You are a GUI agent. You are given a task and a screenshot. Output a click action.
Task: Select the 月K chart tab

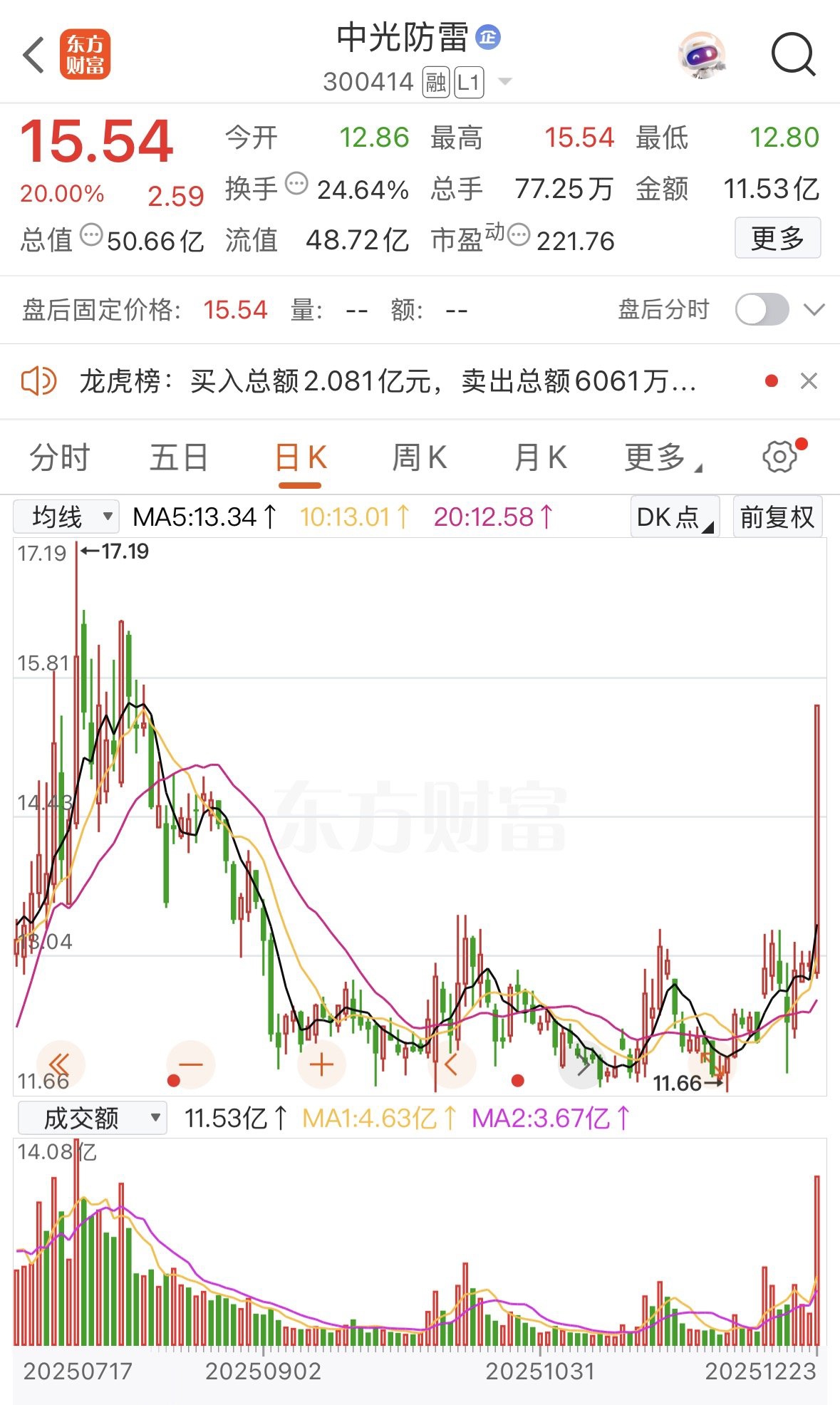tap(541, 457)
